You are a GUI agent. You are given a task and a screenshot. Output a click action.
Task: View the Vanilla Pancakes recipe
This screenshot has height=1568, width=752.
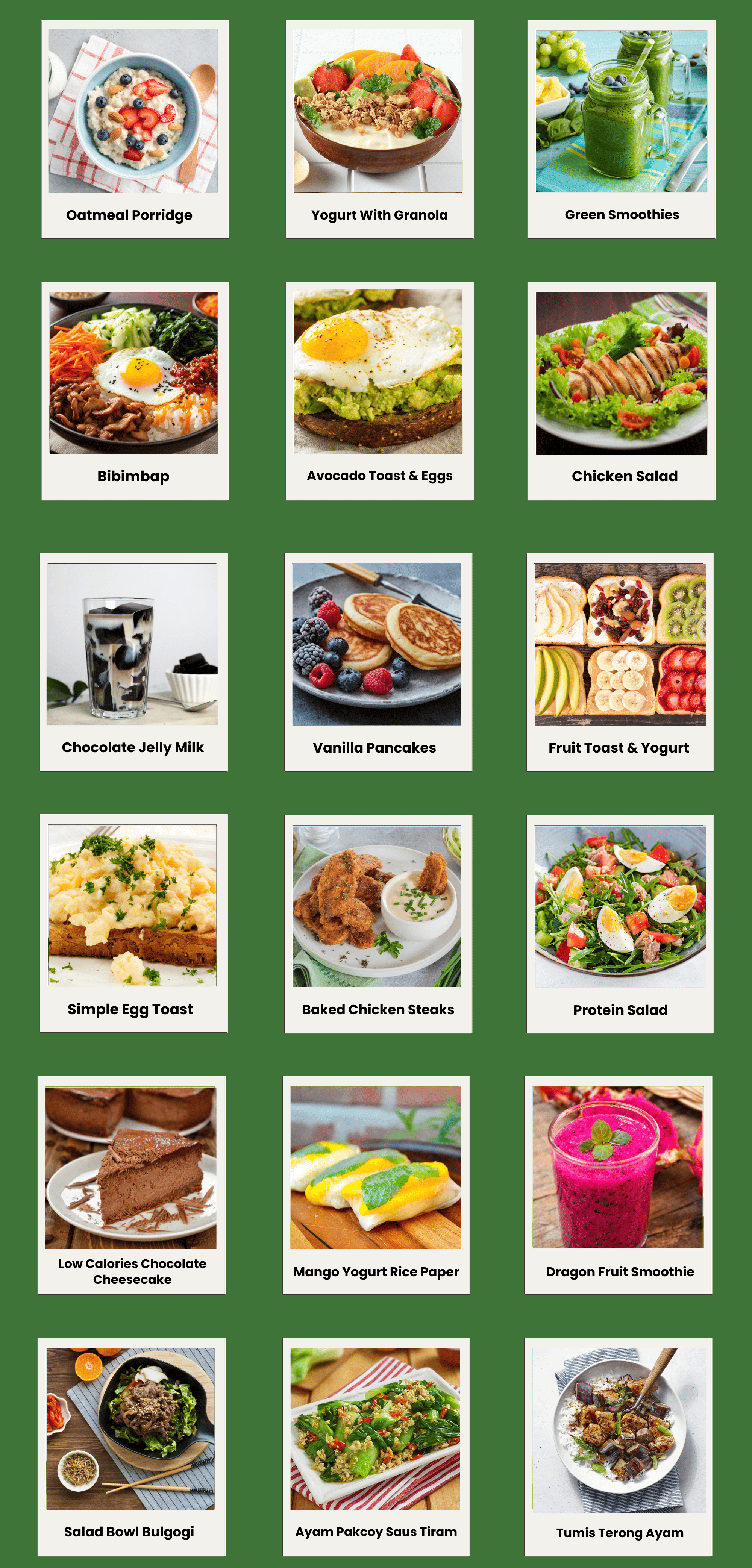click(378, 662)
